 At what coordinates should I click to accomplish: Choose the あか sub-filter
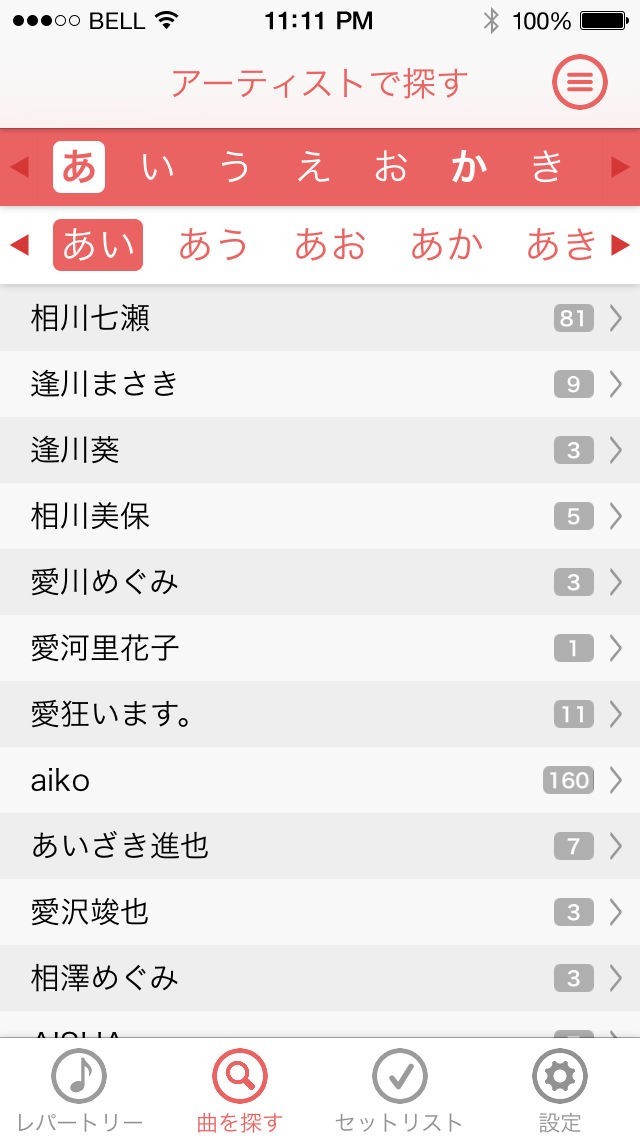446,245
